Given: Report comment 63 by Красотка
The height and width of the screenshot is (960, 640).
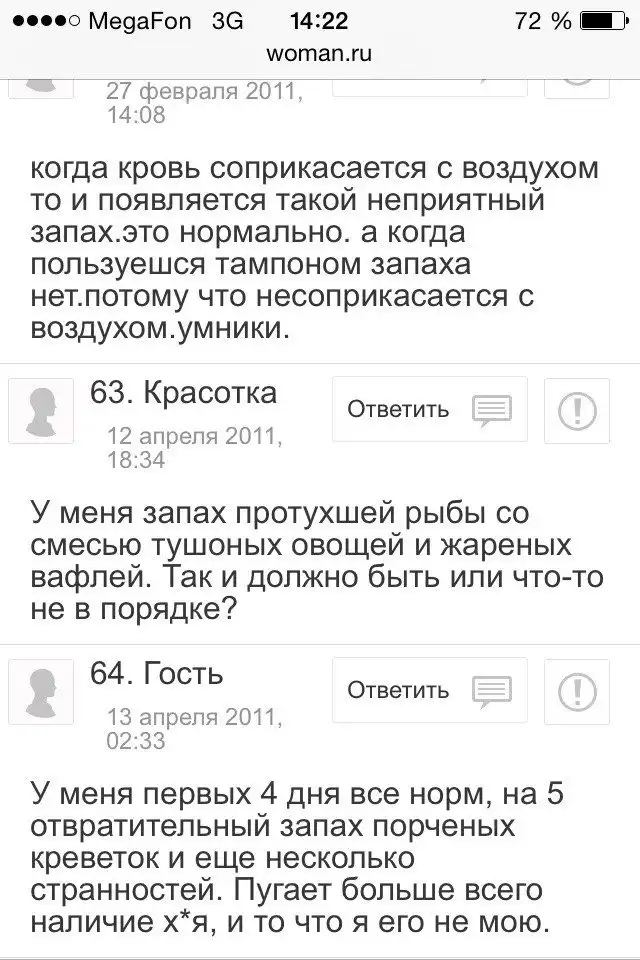Looking at the screenshot, I should [x=577, y=409].
